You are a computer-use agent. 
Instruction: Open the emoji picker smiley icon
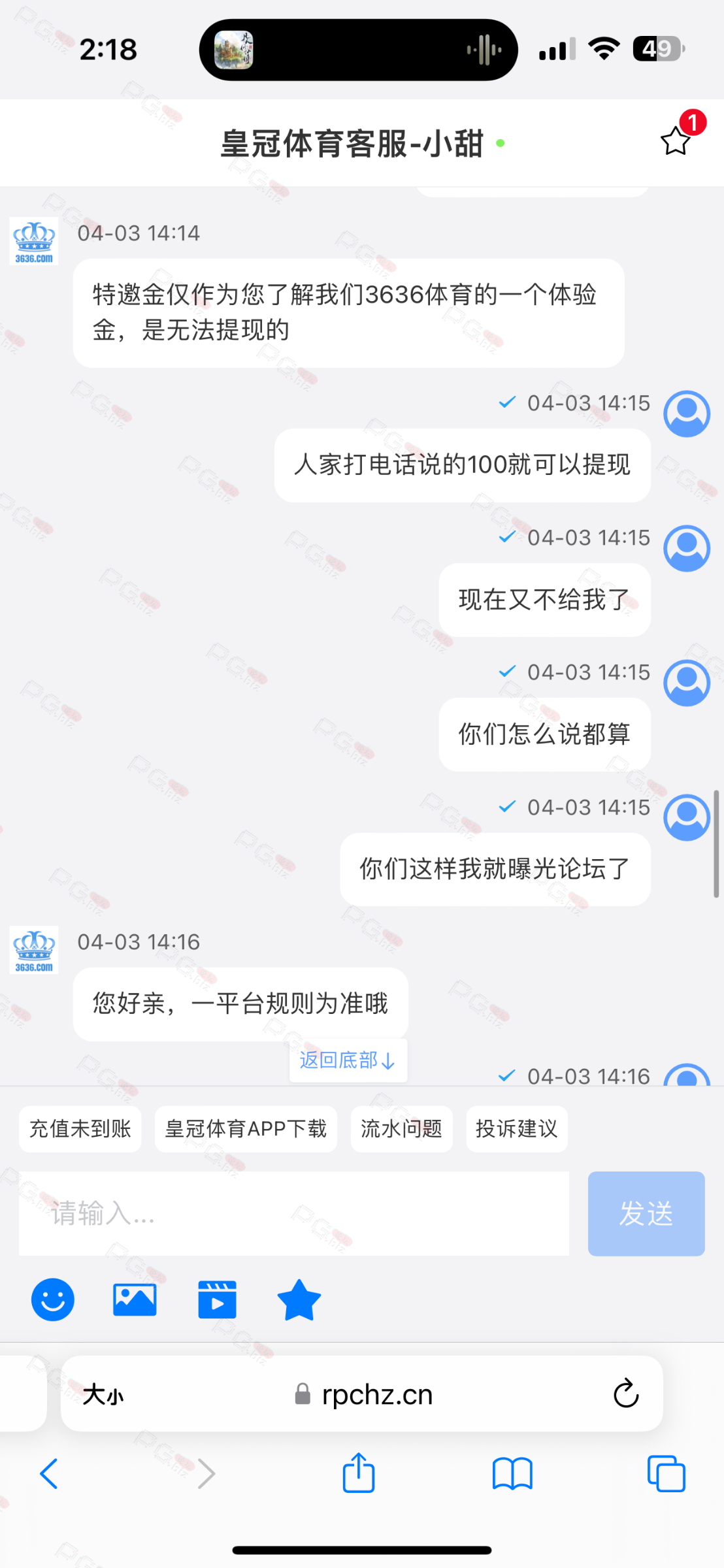click(53, 1299)
